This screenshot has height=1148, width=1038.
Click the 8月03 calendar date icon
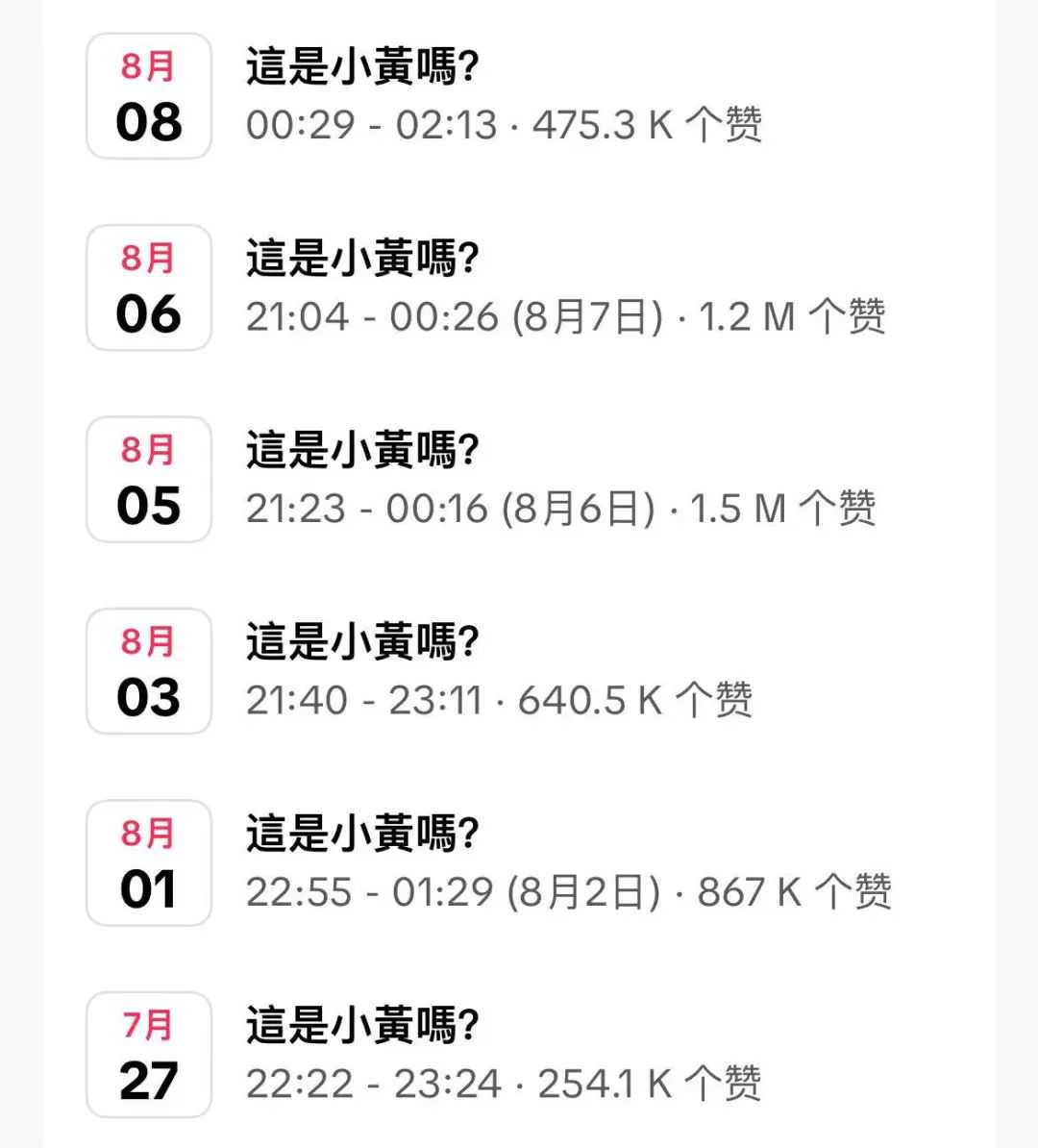(x=147, y=670)
